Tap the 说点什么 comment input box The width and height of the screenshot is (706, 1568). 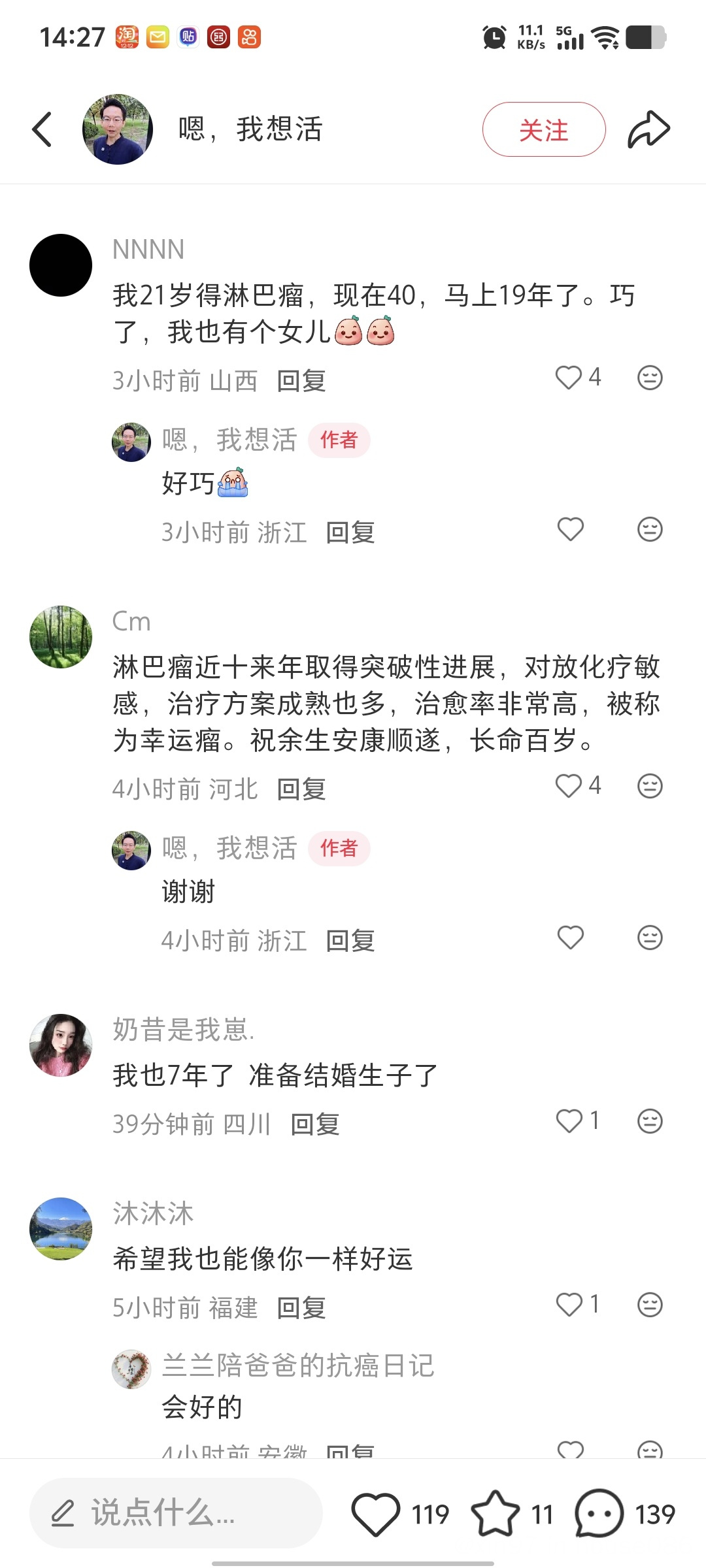pos(176,1512)
